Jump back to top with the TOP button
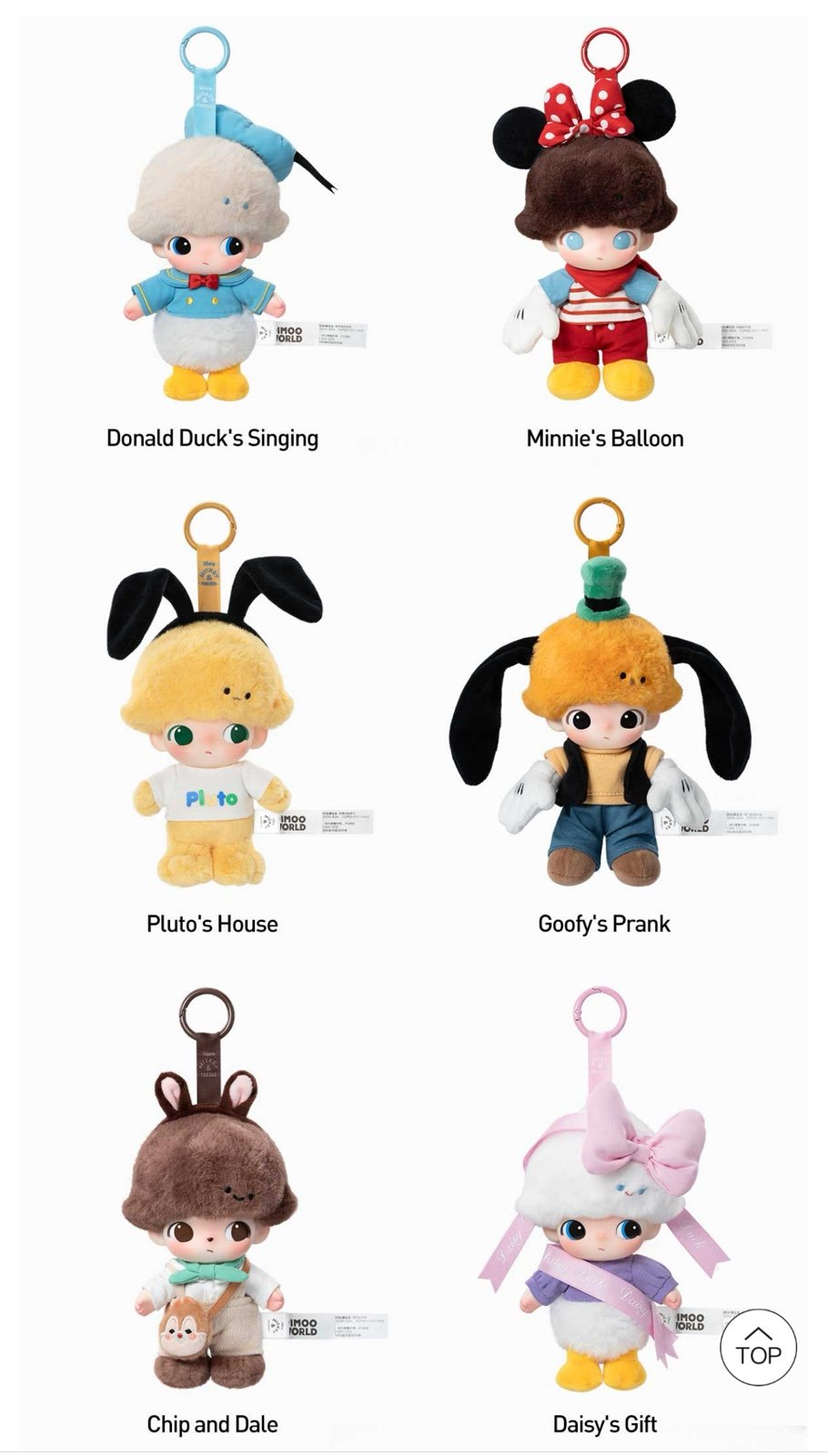828x1456 pixels. 758,1348
